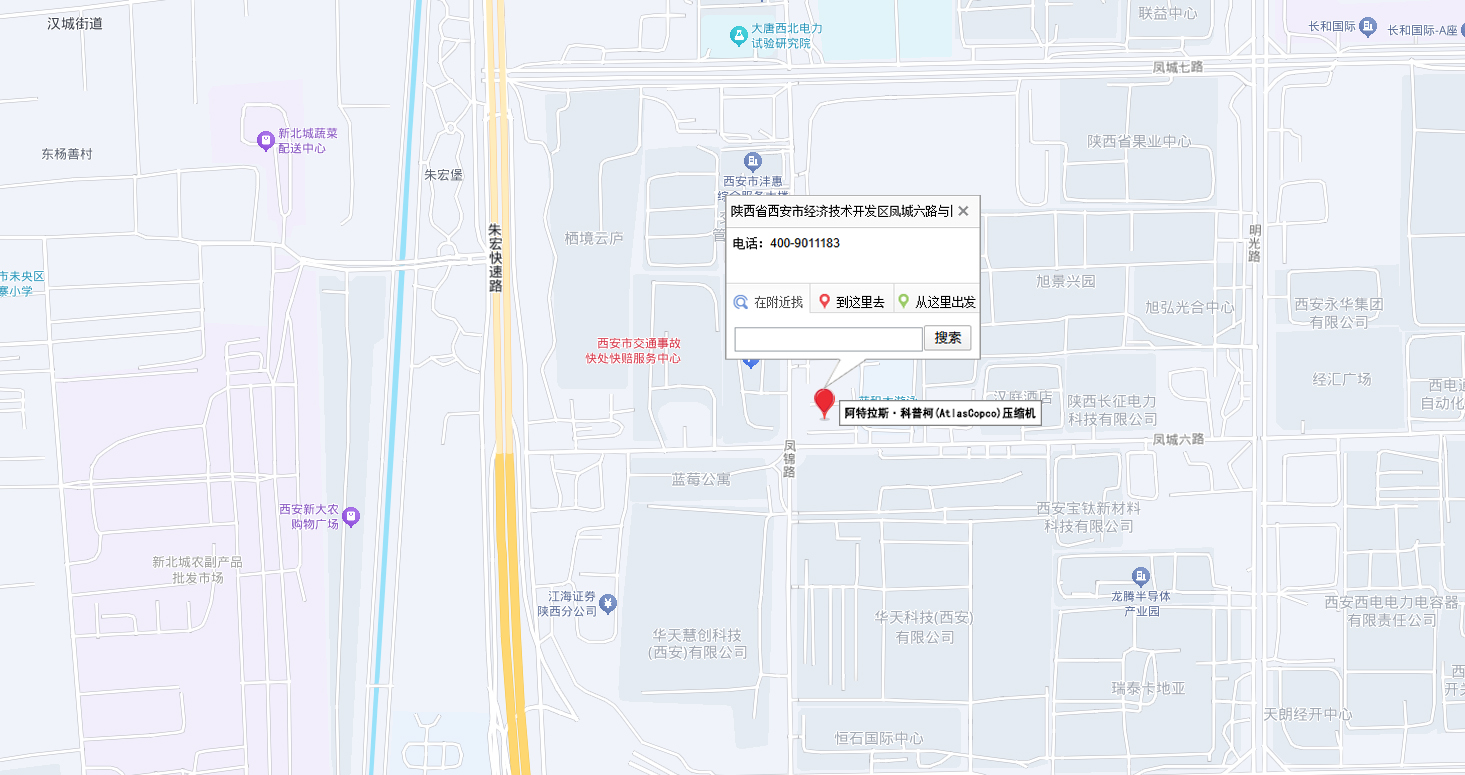Select the 在附近找 tab

pyautogui.click(x=768, y=302)
